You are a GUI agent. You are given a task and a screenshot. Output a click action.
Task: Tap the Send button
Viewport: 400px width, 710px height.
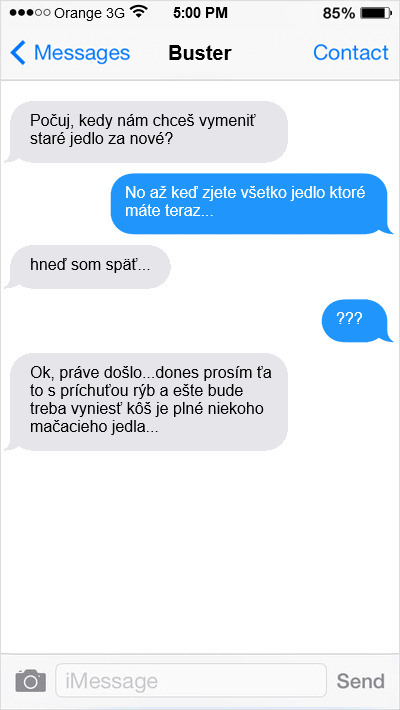[361, 681]
